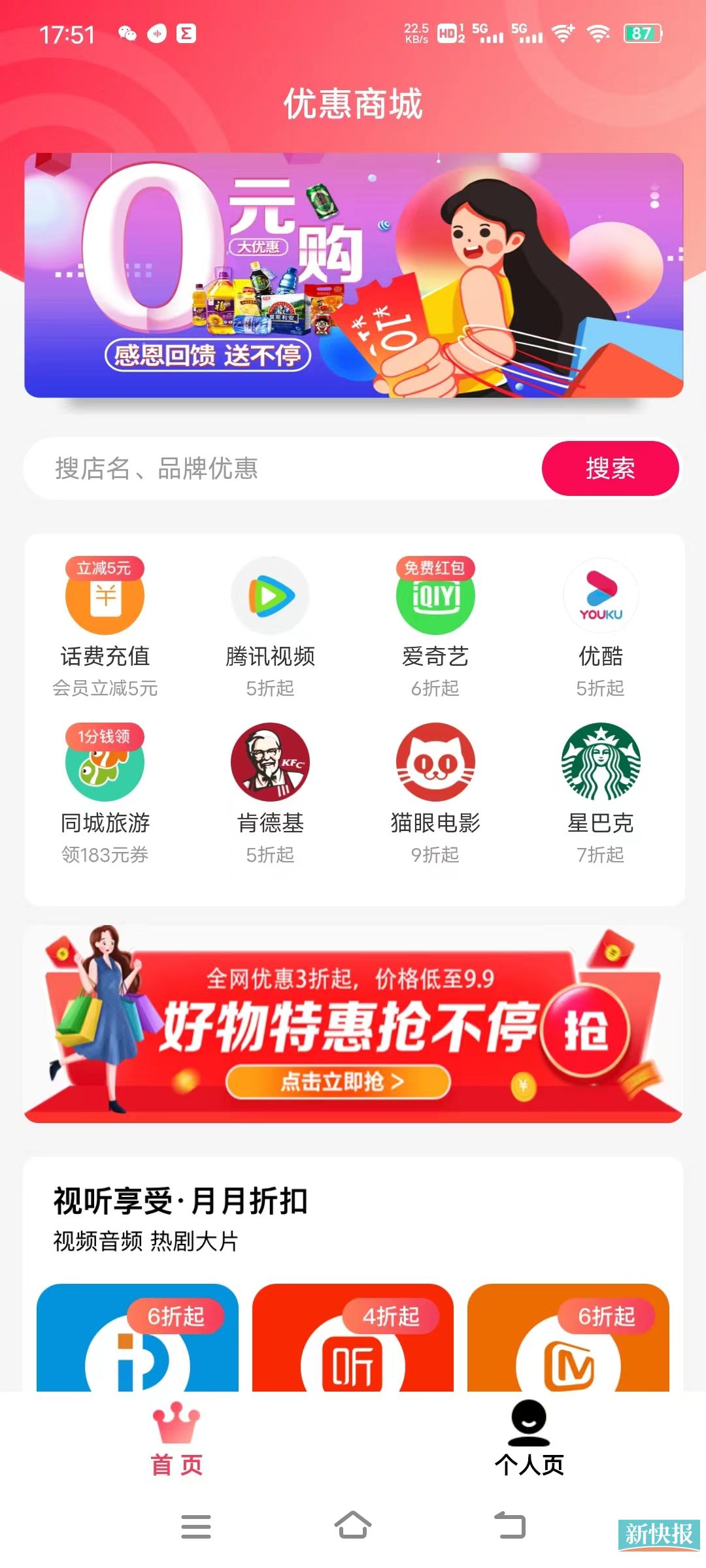Tap the search input for store names
The width and height of the screenshot is (706, 1568).
[261, 468]
